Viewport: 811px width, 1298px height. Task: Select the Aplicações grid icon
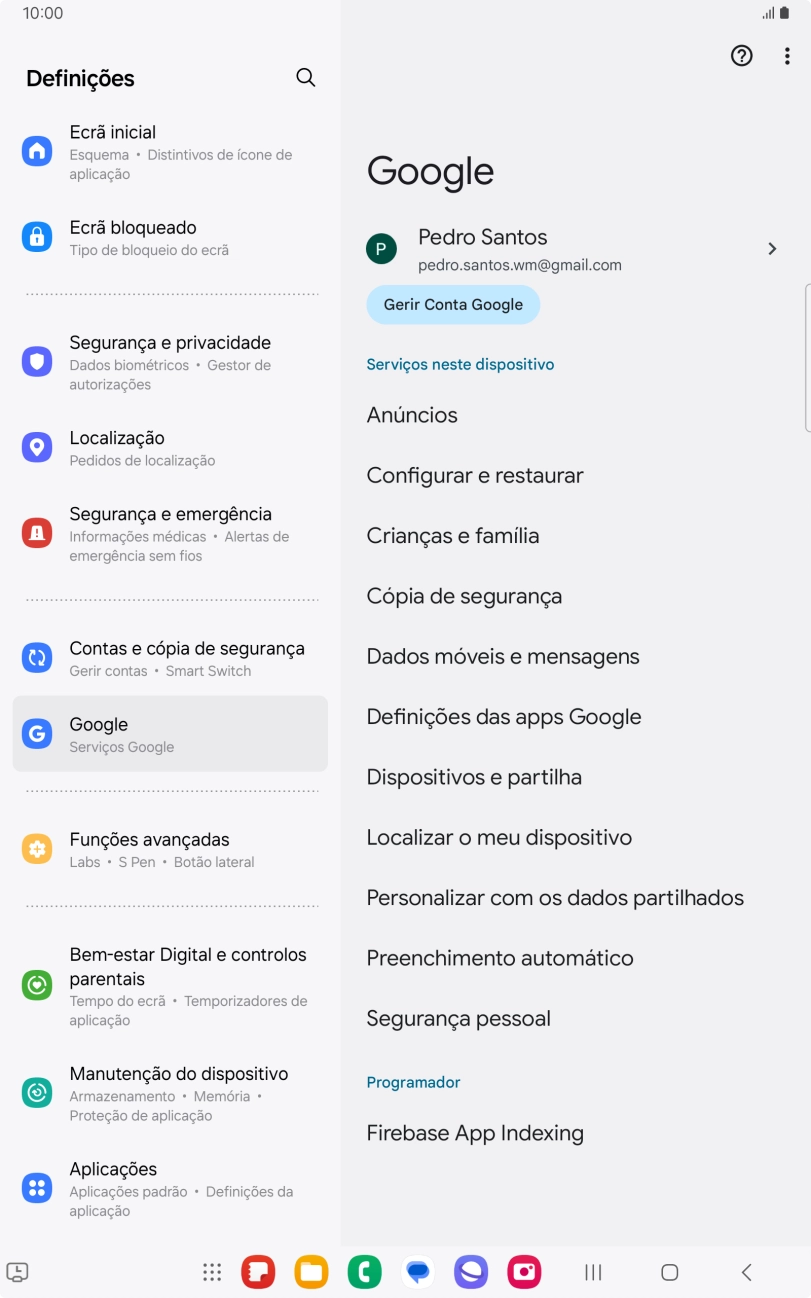tap(36, 1187)
